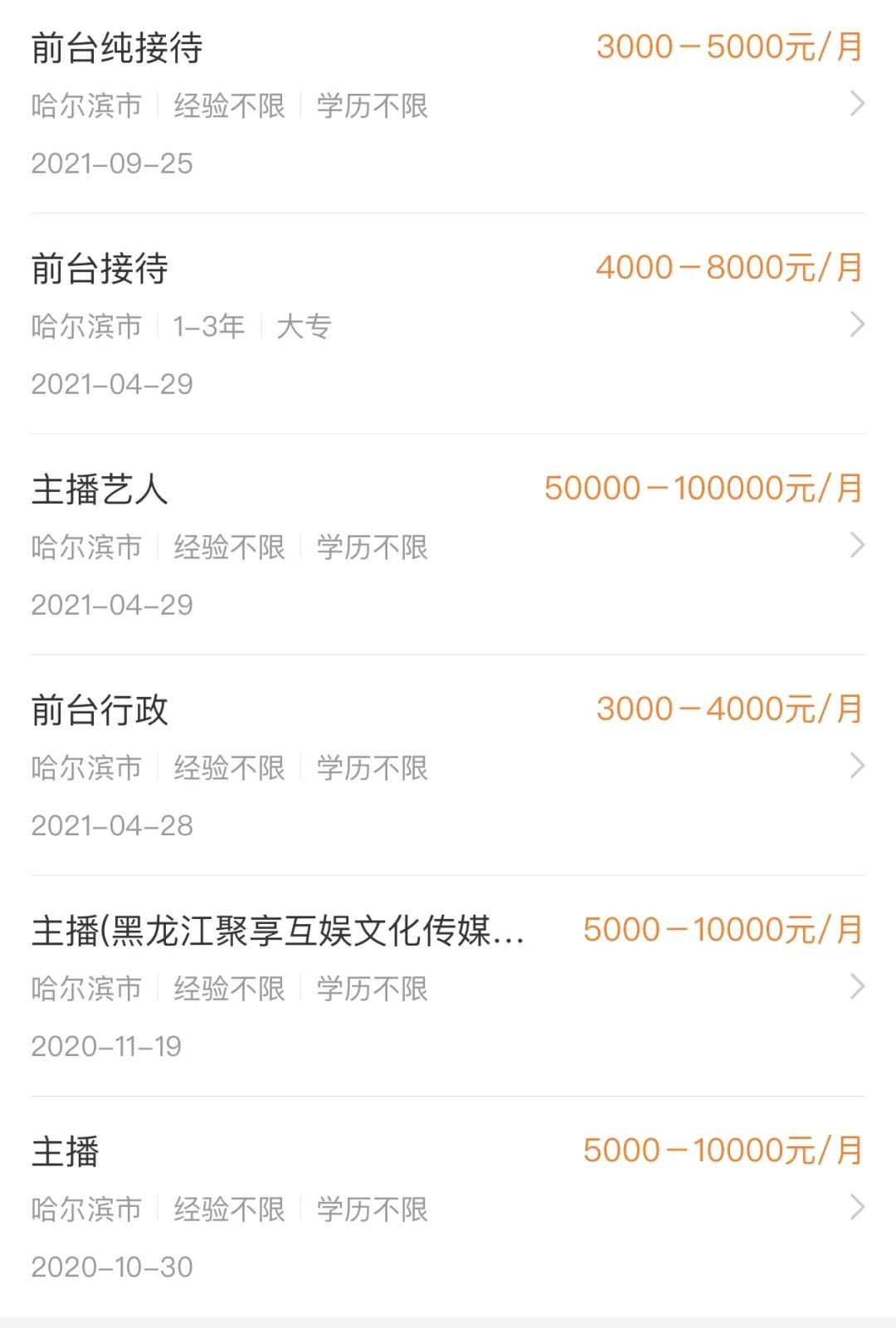The height and width of the screenshot is (1328, 896).
Task: Select the 主播艺人 job listing
Action: click(448, 545)
